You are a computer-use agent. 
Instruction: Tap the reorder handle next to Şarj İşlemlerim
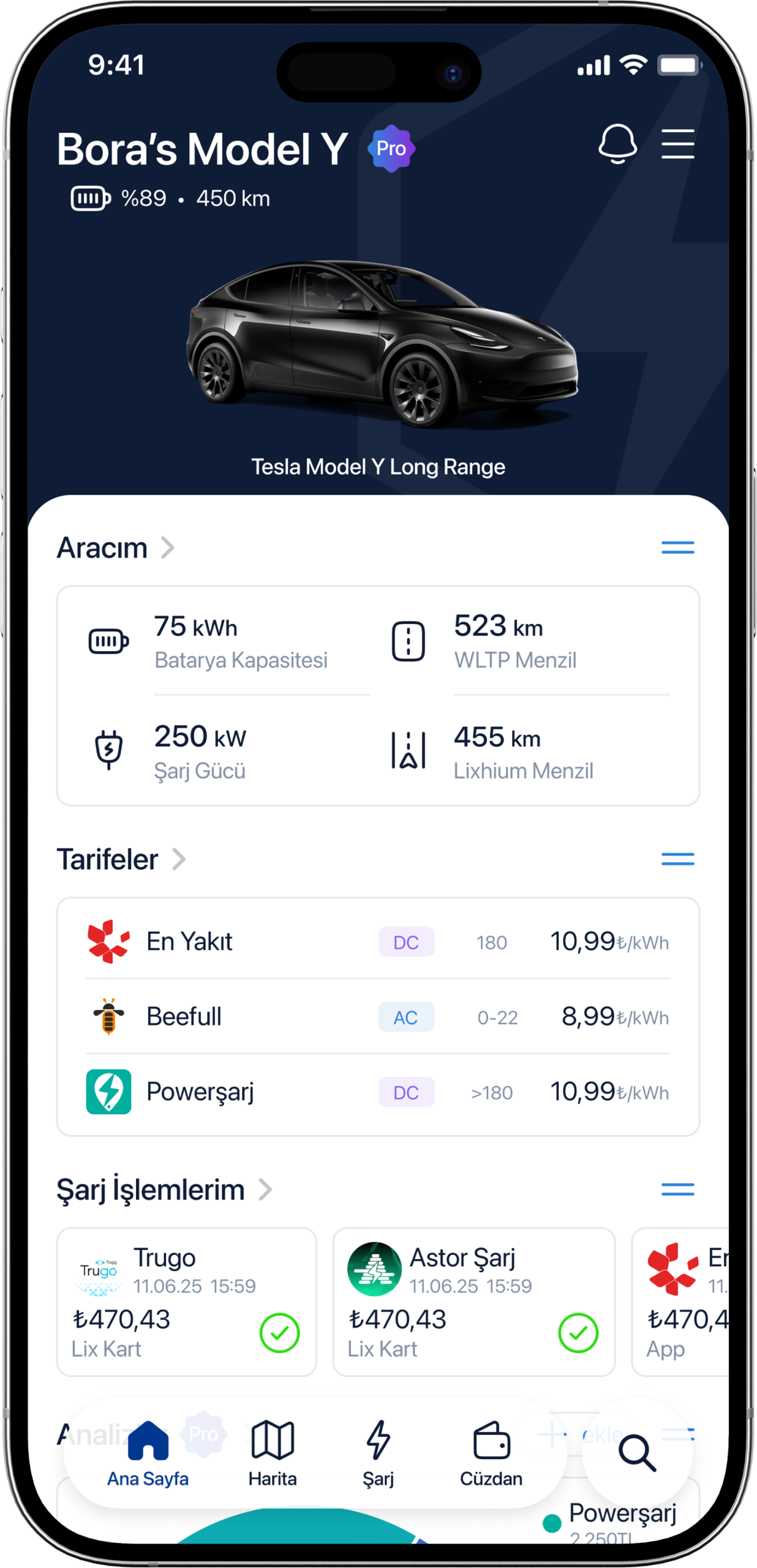(x=677, y=1189)
